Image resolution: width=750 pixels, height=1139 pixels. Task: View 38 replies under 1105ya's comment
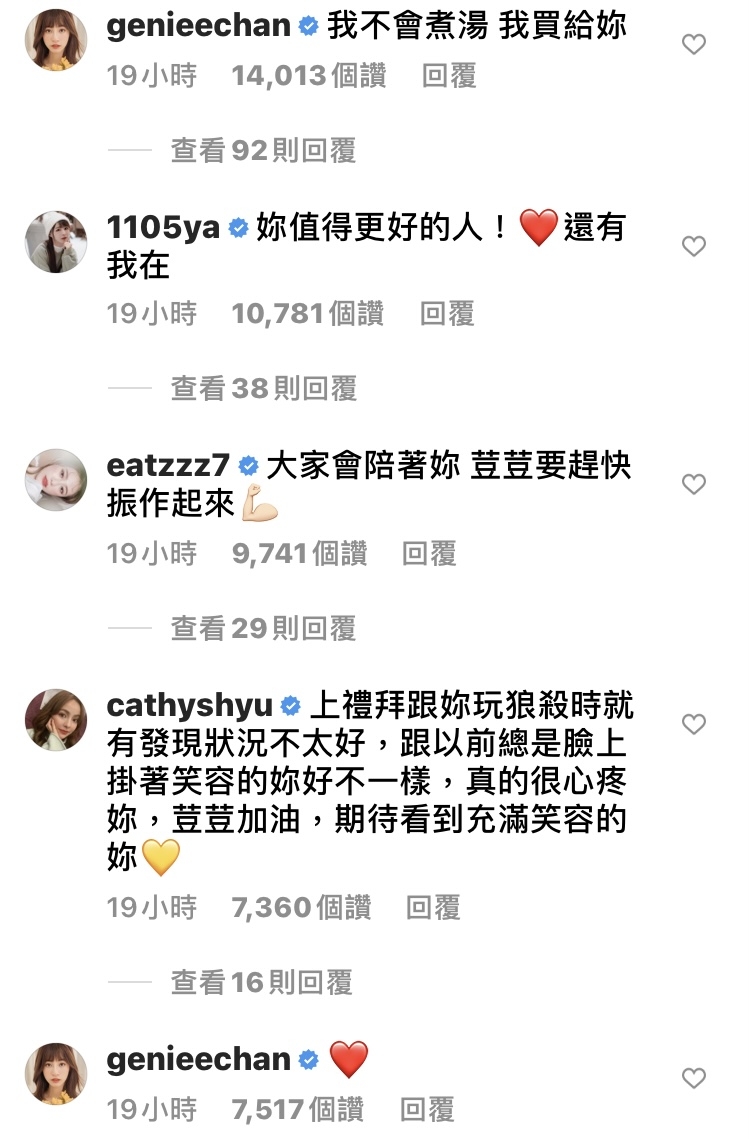pos(263,388)
